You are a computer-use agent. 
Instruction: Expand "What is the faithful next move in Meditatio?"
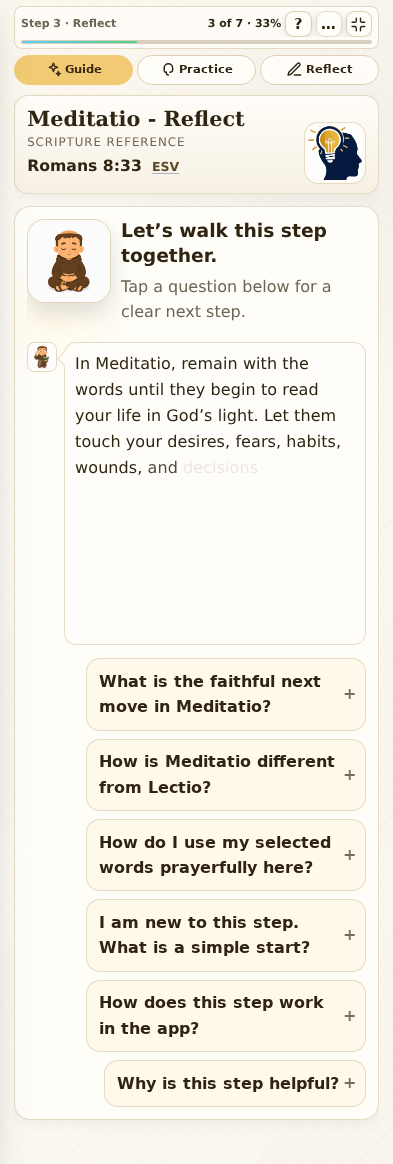click(x=226, y=694)
